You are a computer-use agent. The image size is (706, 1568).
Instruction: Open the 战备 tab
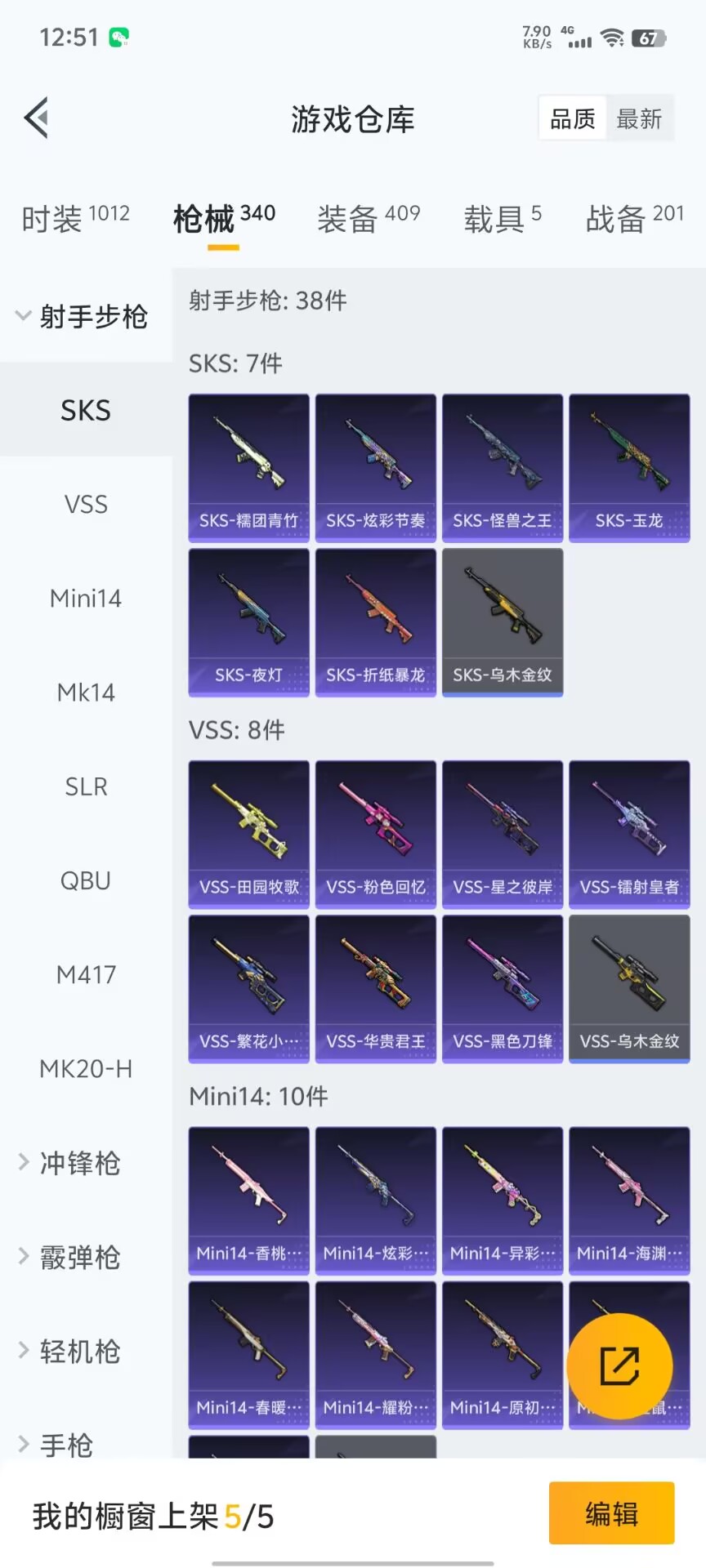(635, 219)
